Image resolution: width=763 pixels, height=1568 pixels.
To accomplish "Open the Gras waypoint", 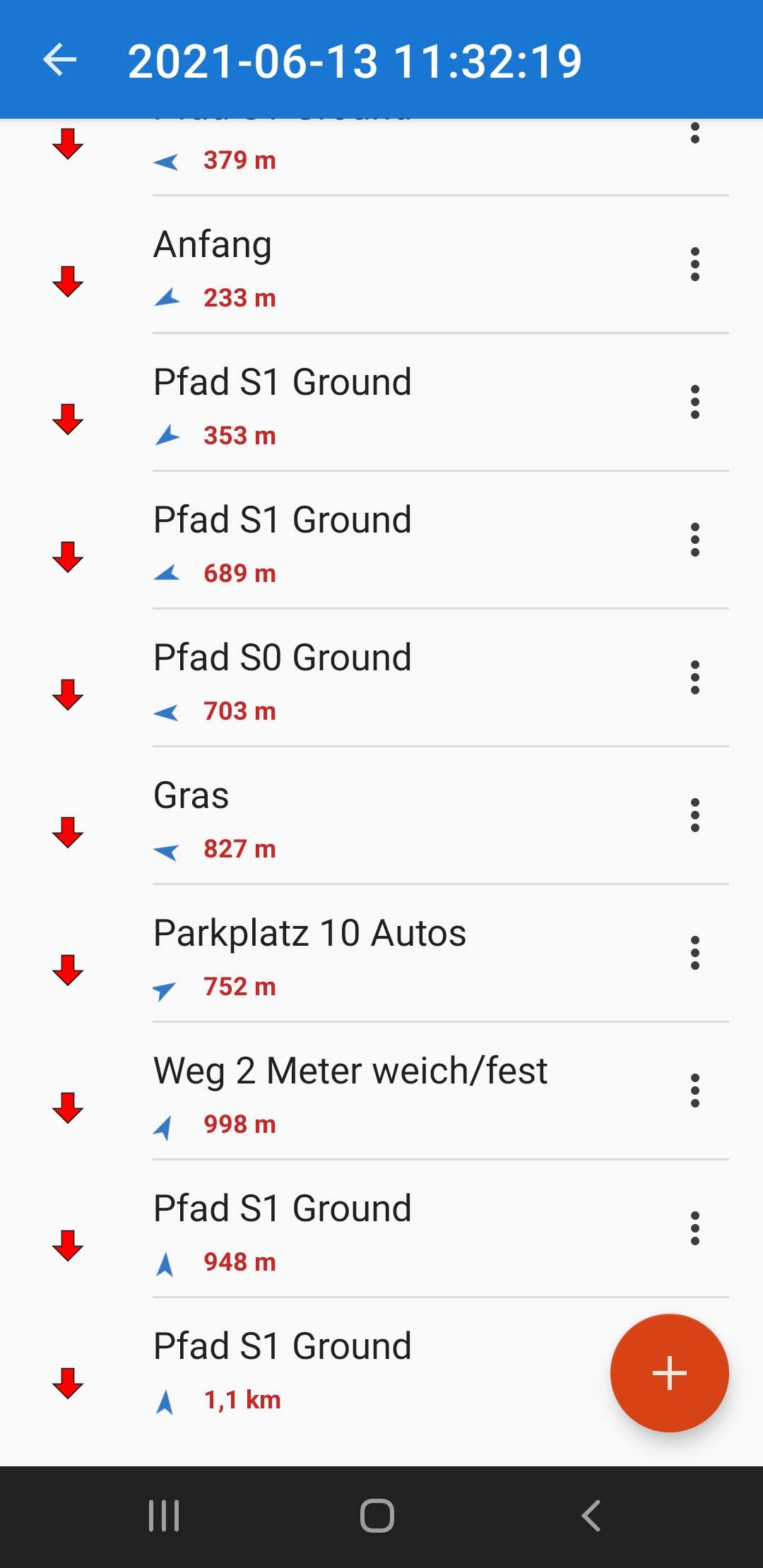I will pyautogui.click(x=353, y=816).
